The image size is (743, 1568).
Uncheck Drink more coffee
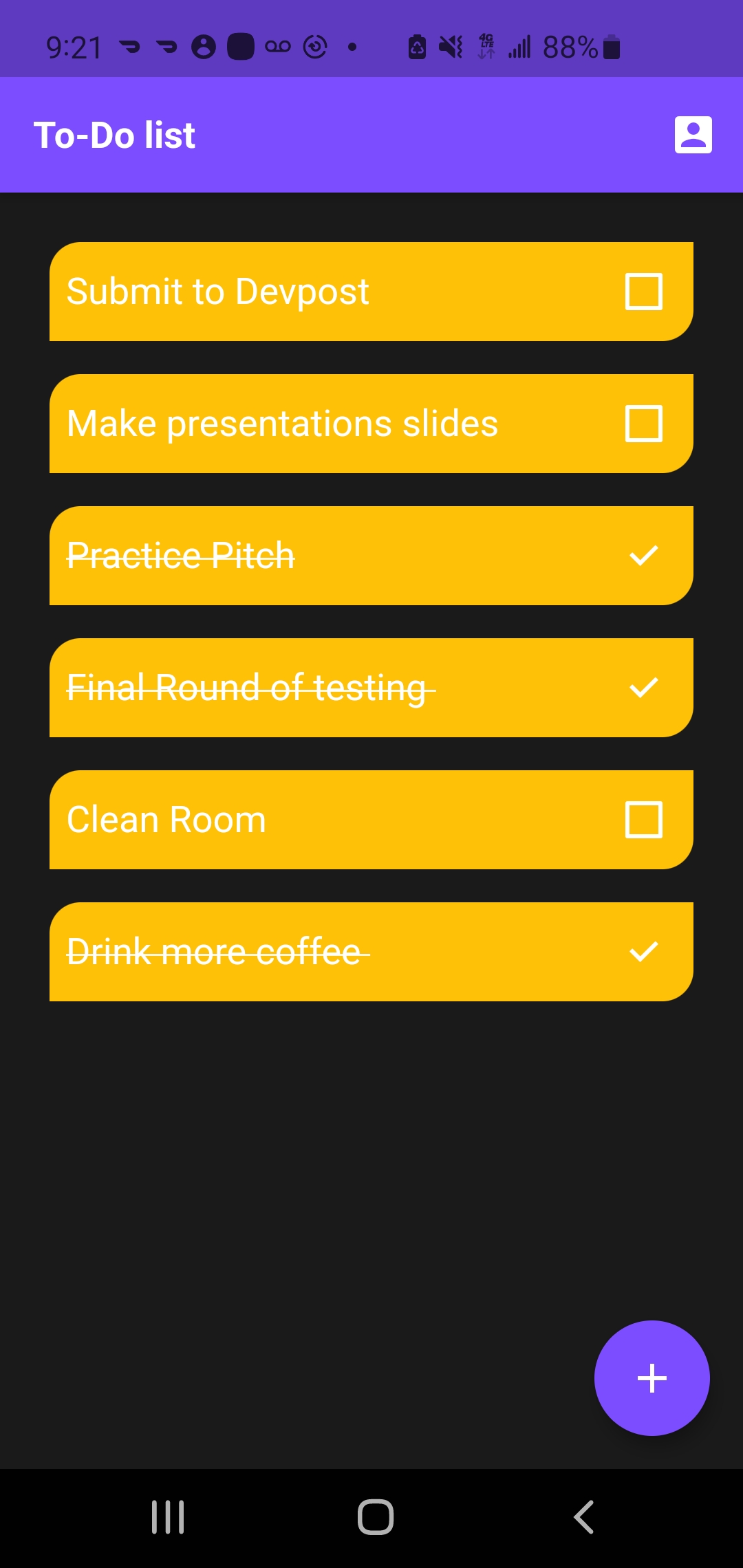(x=643, y=952)
